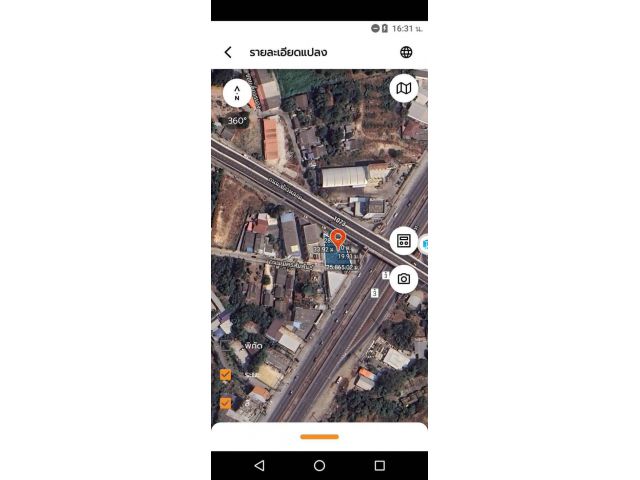Tap the system home button

319,465
